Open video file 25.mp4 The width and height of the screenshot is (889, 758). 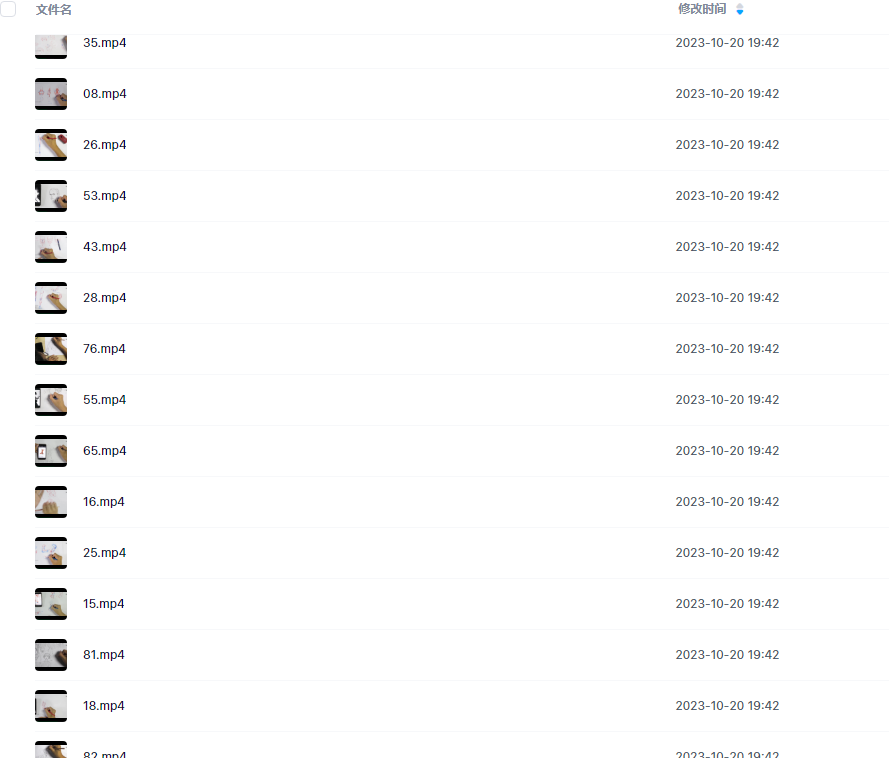pyautogui.click(x=104, y=553)
